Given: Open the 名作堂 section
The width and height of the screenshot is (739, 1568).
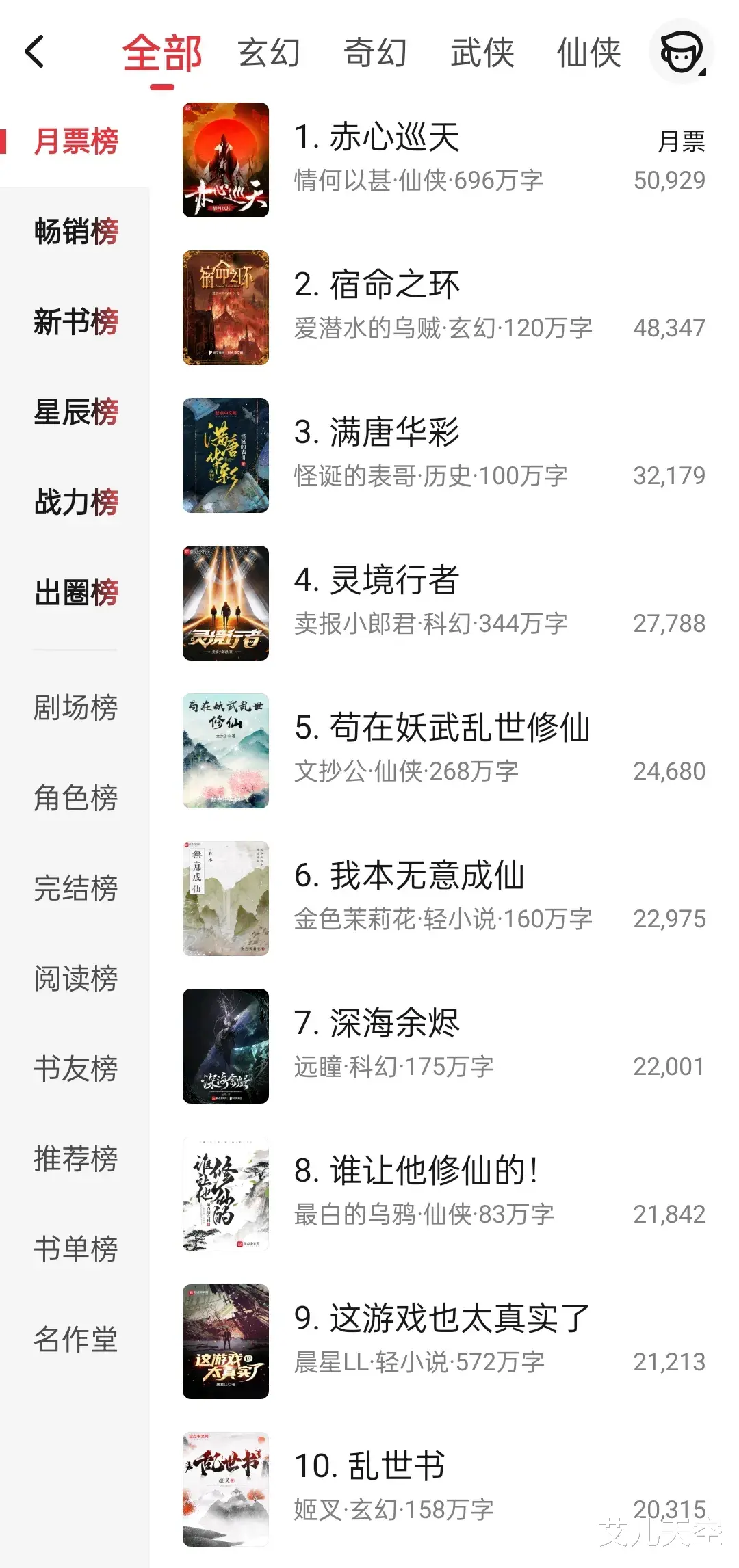Looking at the screenshot, I should click(x=76, y=1339).
